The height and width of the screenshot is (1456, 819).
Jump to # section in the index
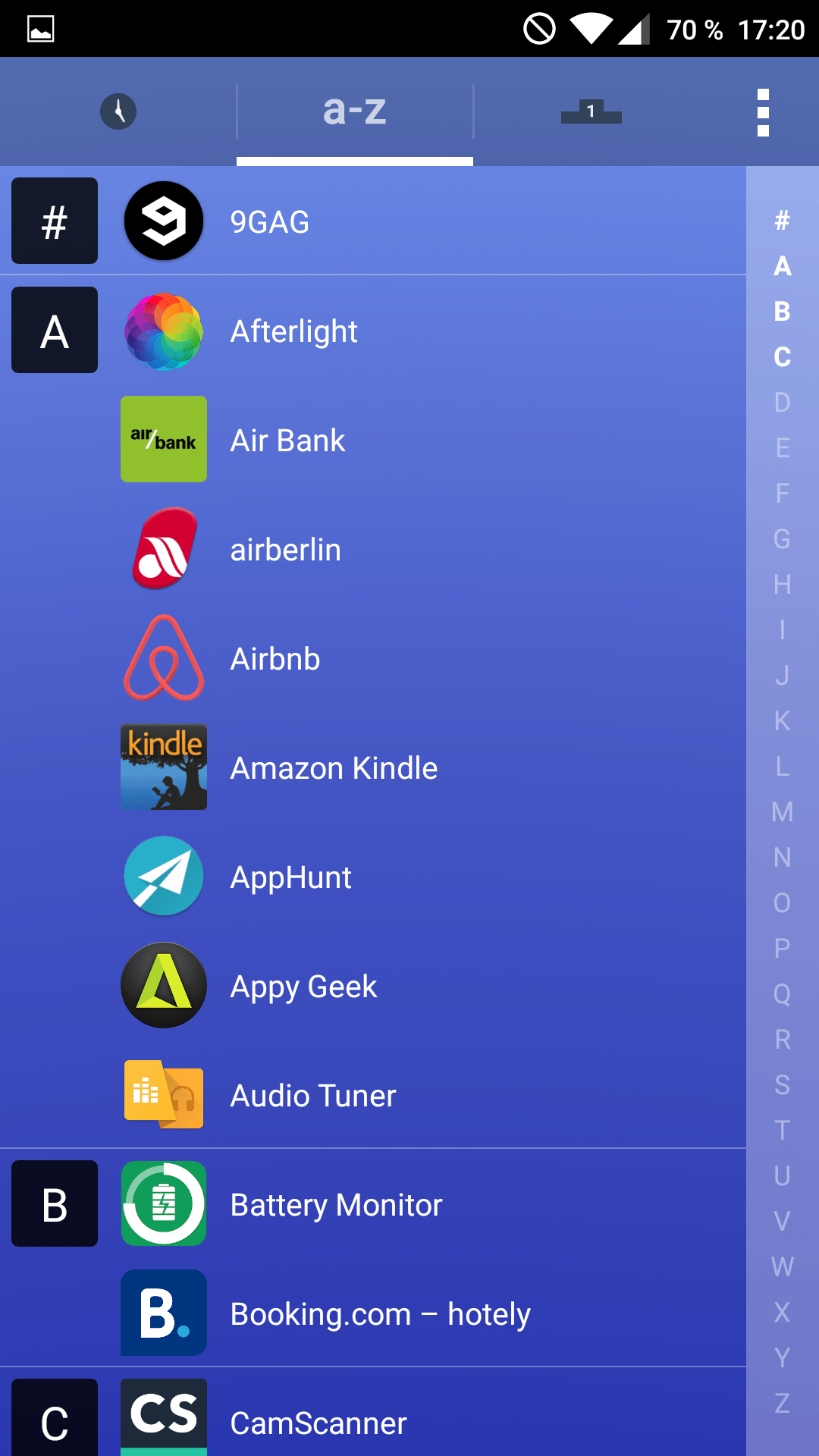pyautogui.click(x=783, y=221)
